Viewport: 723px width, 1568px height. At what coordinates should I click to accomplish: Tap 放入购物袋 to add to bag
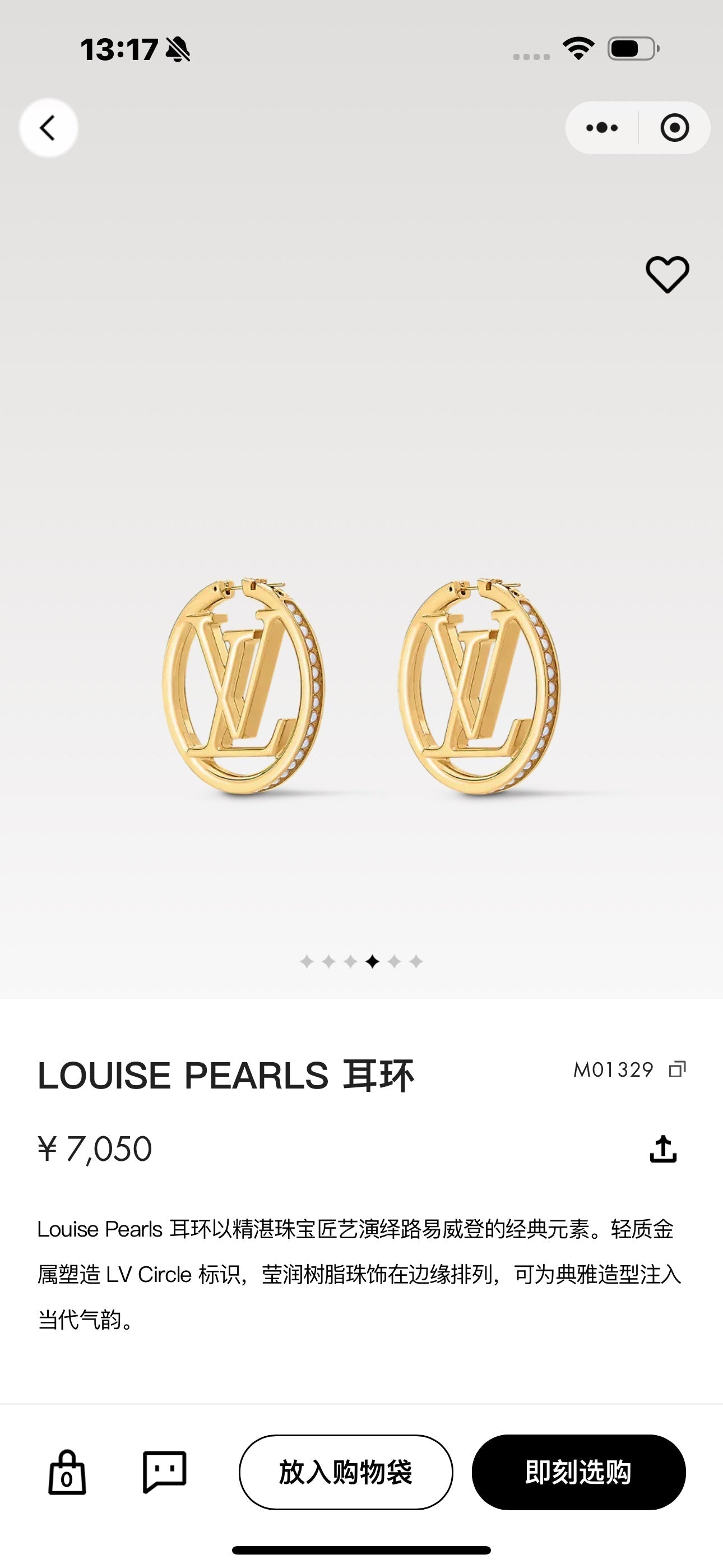[x=346, y=1473]
